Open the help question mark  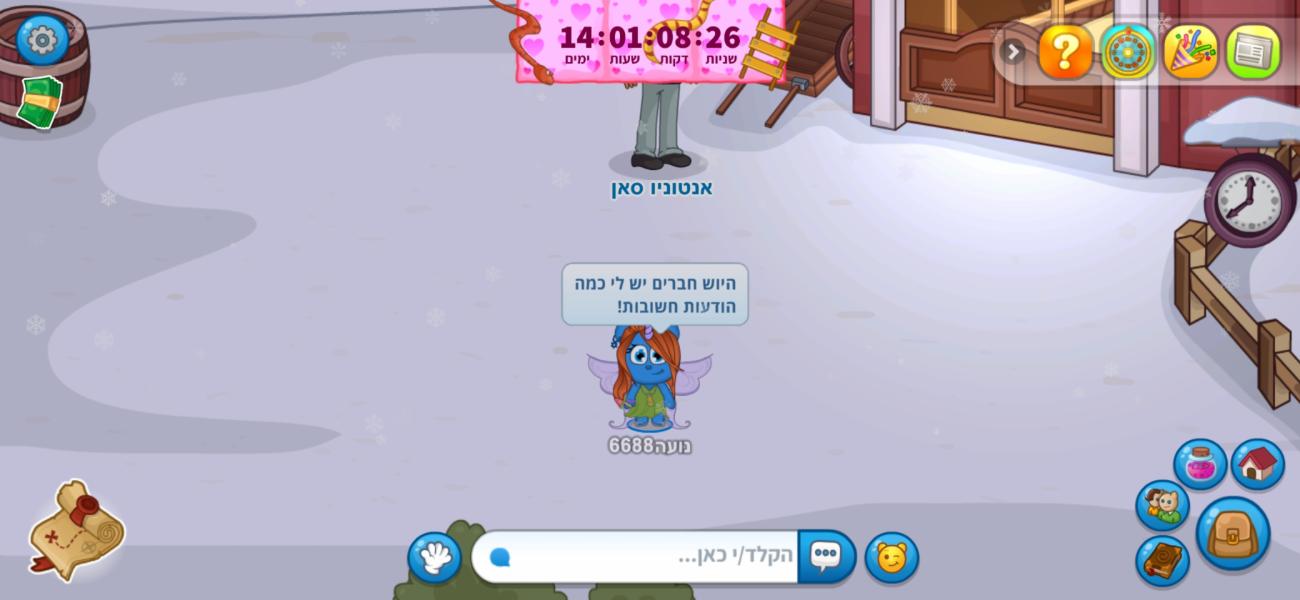pyautogui.click(x=1065, y=51)
